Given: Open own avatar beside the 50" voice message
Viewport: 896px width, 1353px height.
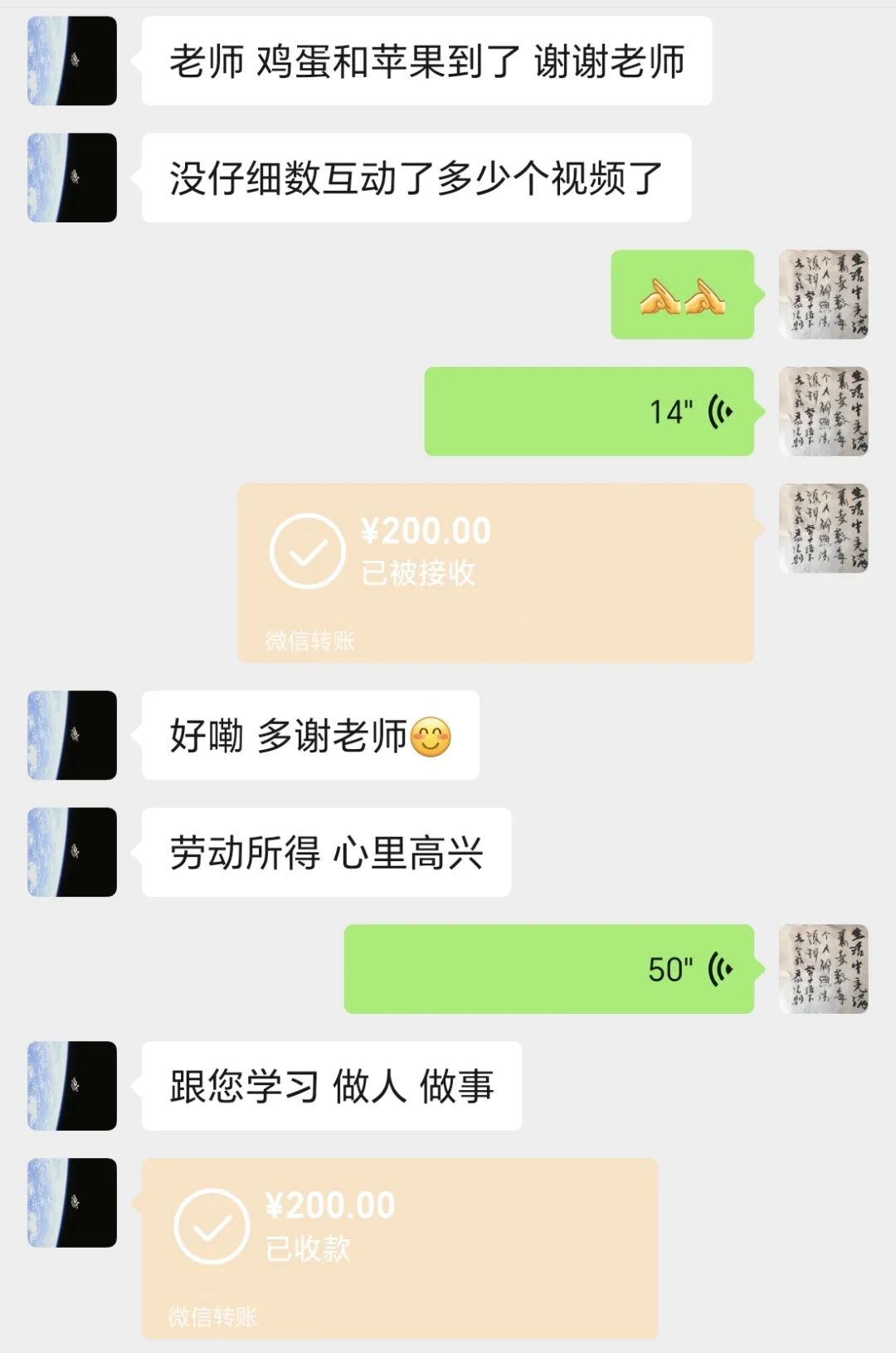Looking at the screenshot, I should tap(823, 969).
